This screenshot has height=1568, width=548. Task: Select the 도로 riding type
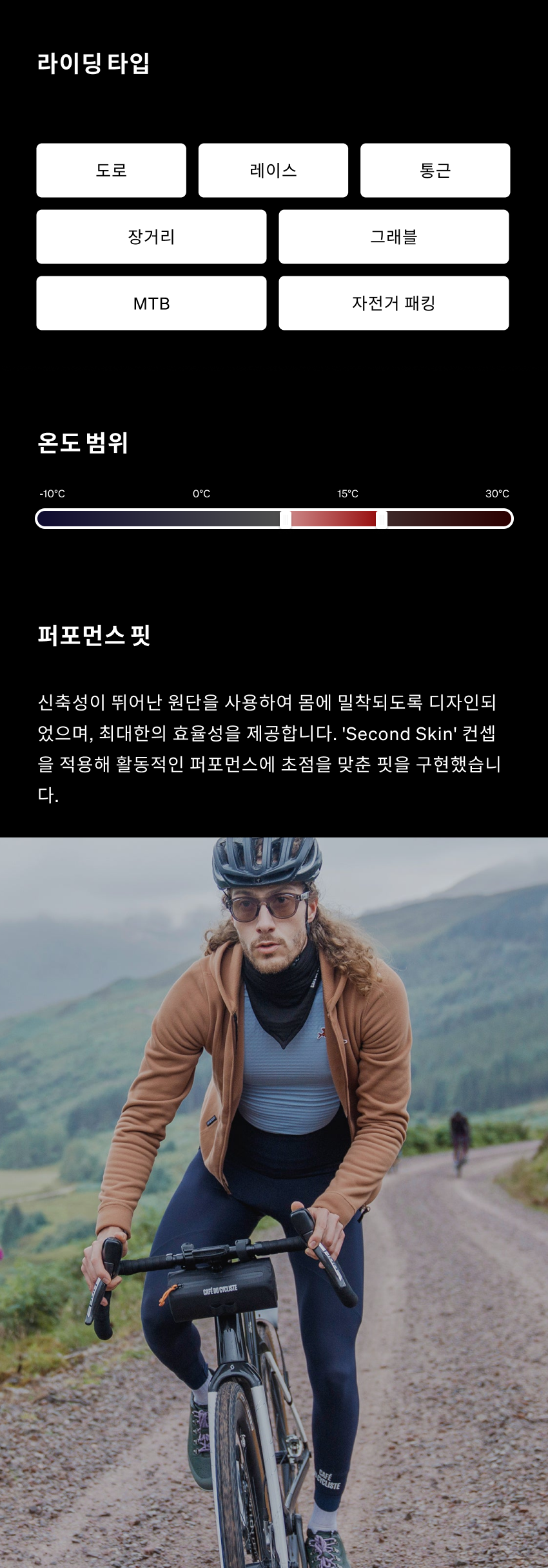tap(111, 170)
